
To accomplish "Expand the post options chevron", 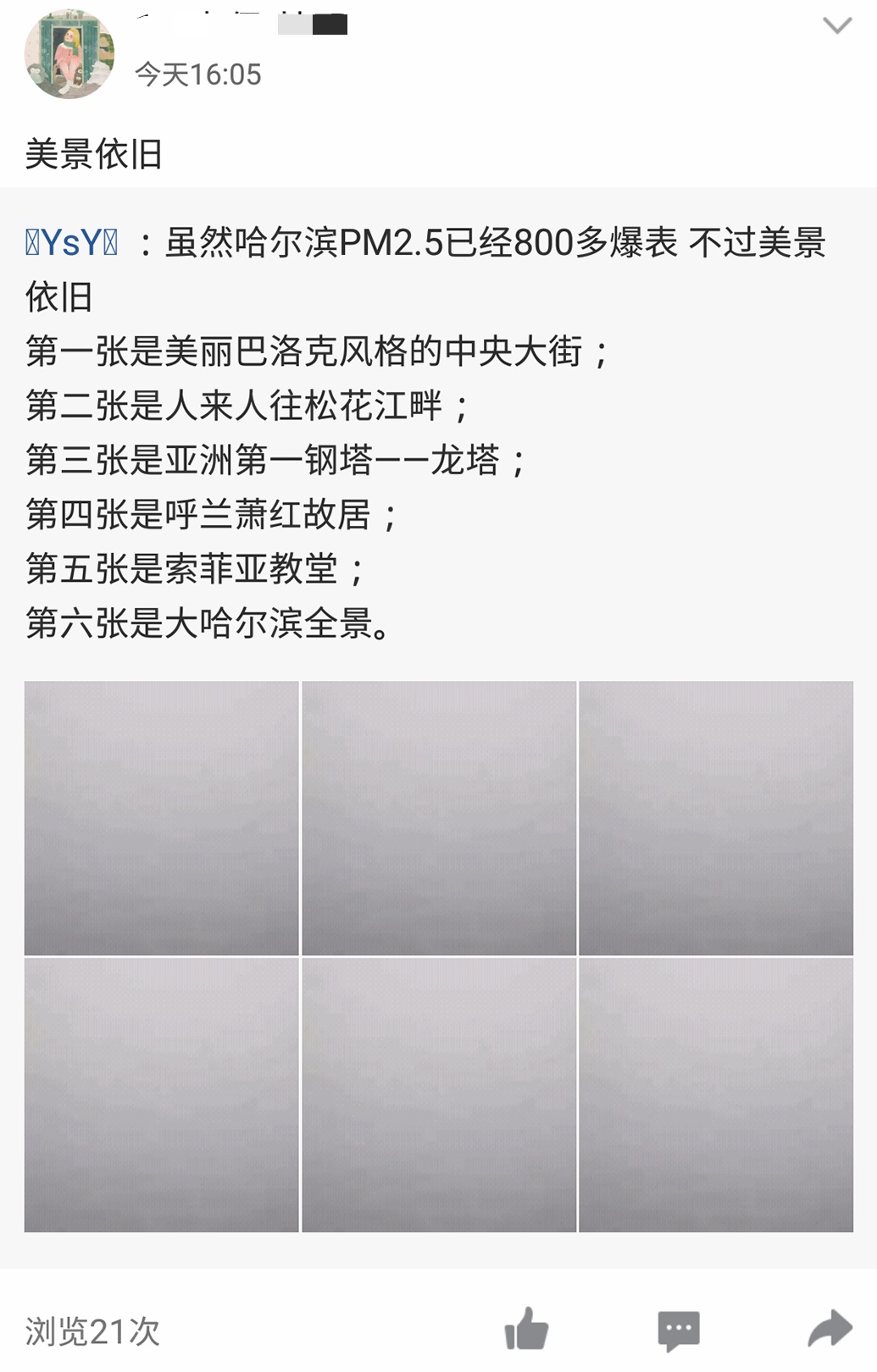I will (x=837, y=26).
